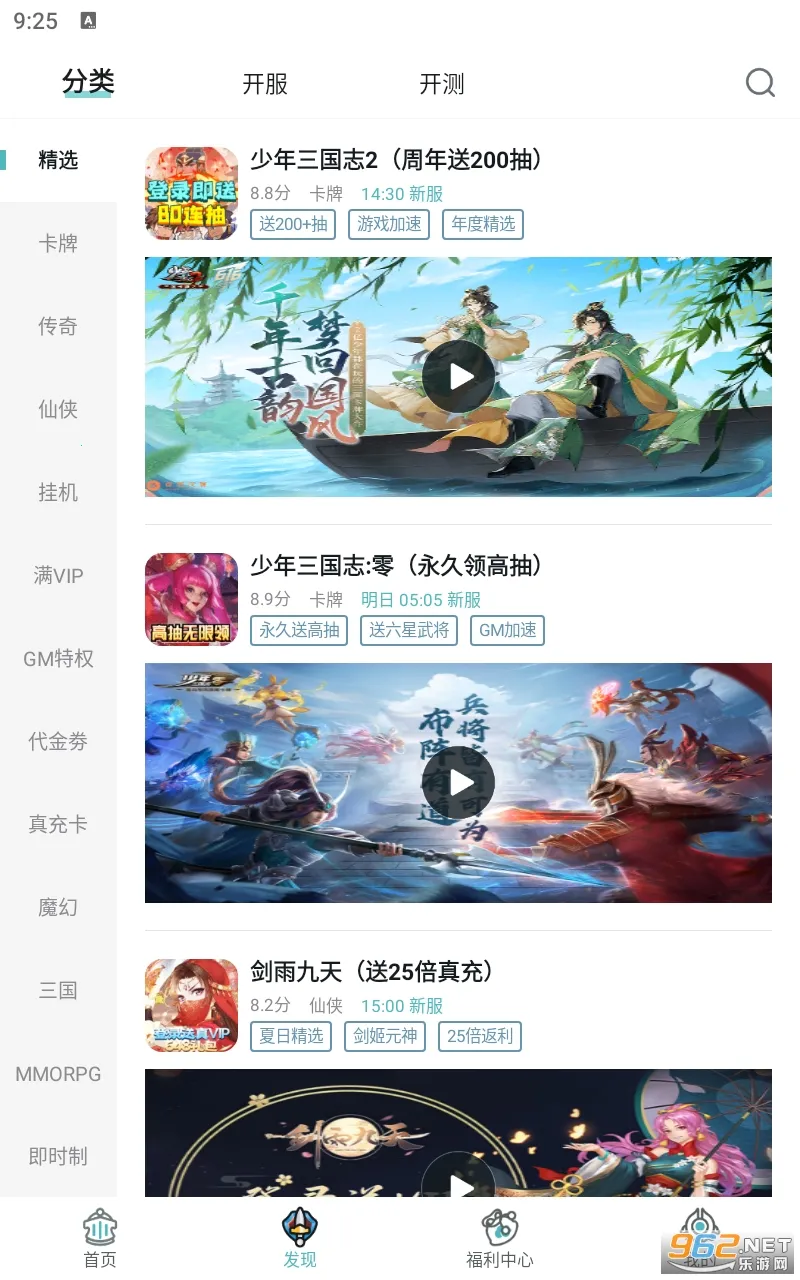This screenshot has height=1280, width=800.
Task: Open the 游戏加速 tag link
Action: (389, 224)
